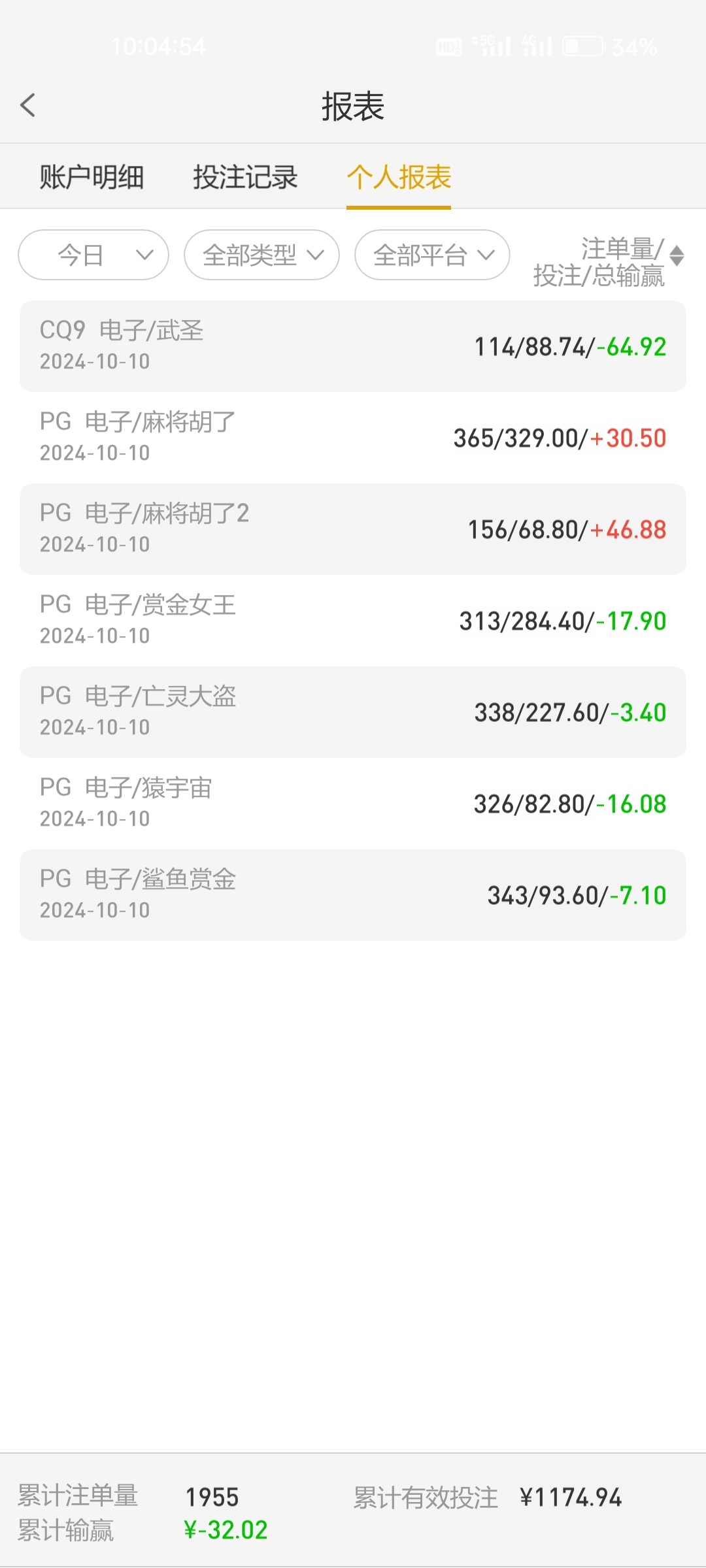Viewport: 706px width, 1568px height.
Task: Expand the 今日 date dropdown
Action: [93, 255]
